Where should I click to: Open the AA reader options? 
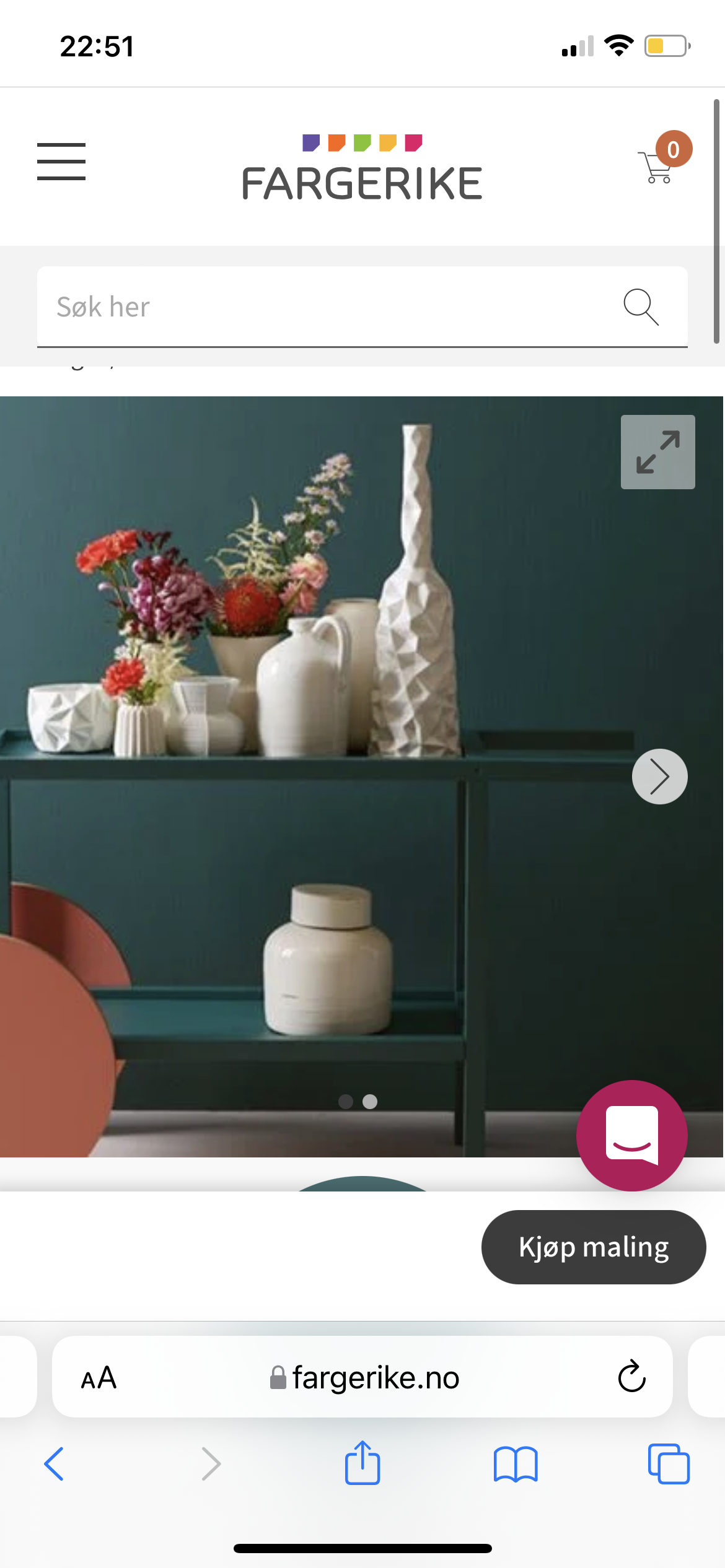(99, 1378)
